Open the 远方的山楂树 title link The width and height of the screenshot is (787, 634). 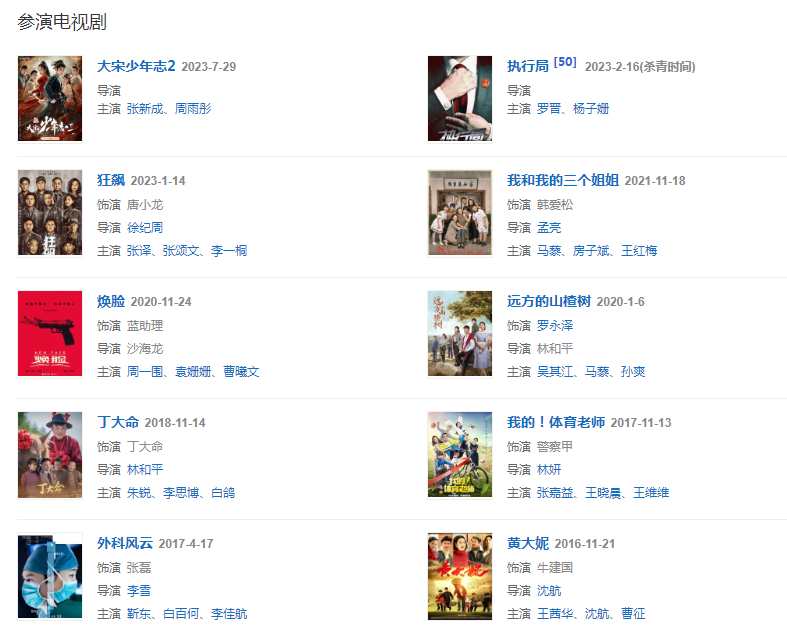pos(549,301)
